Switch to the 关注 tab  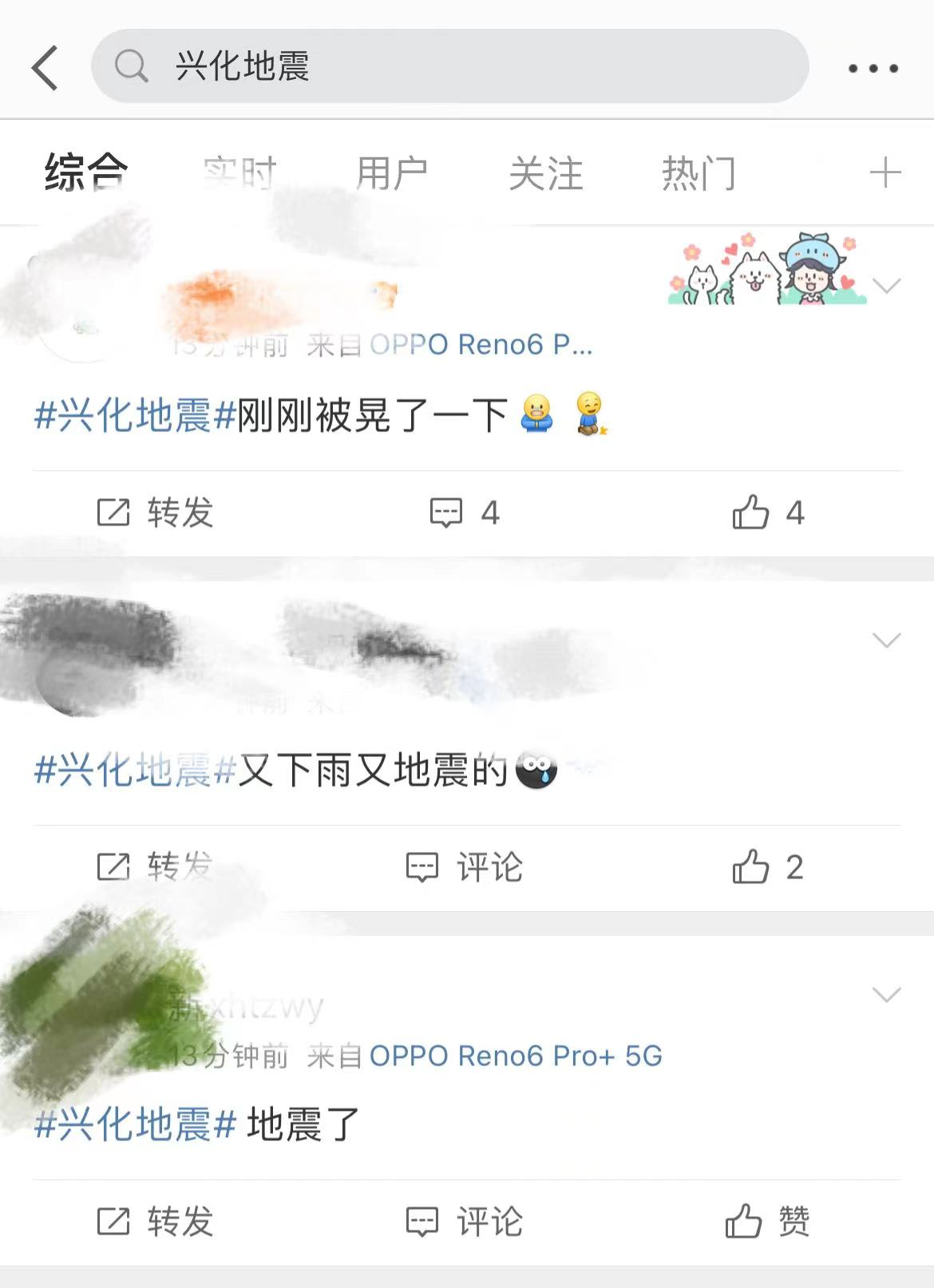tap(545, 173)
